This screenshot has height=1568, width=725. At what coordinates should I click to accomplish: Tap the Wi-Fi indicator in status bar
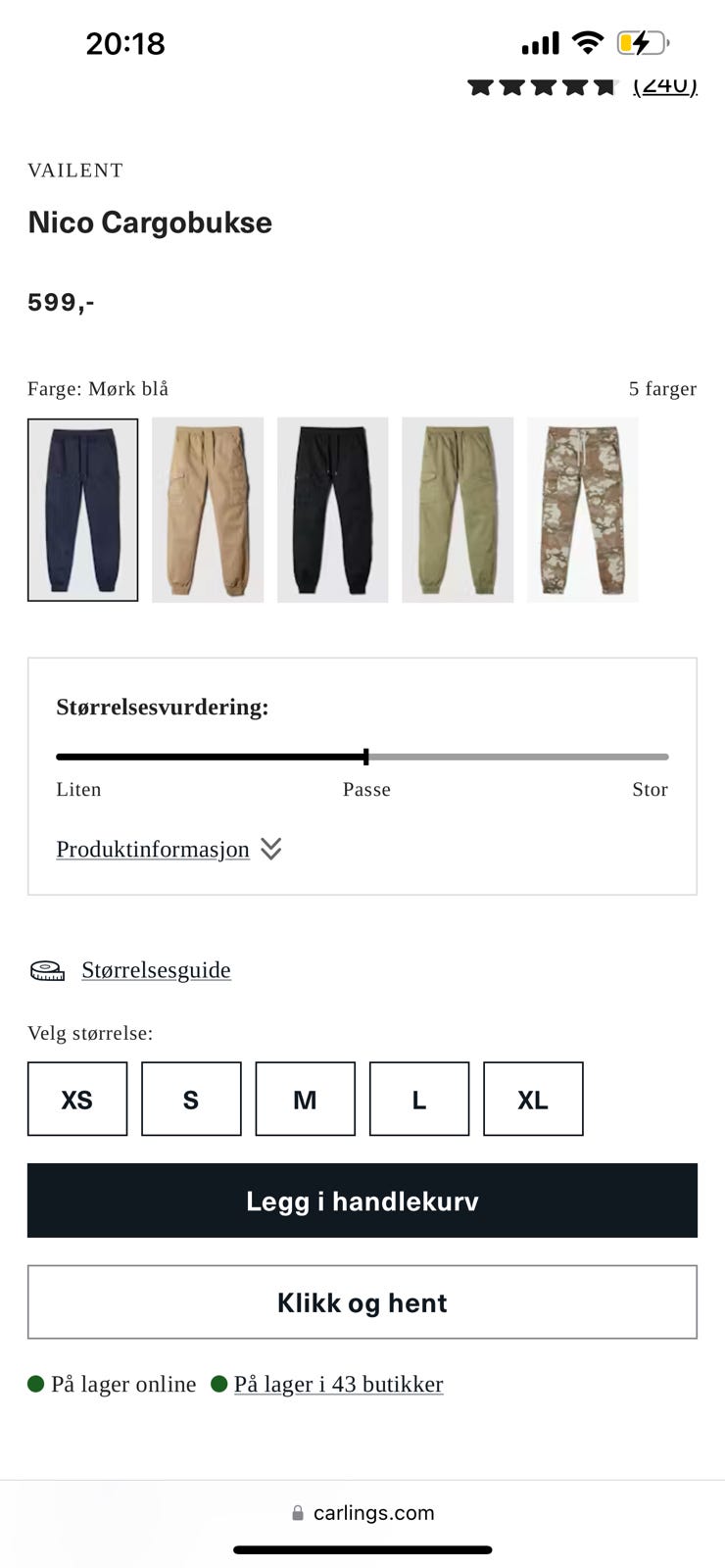coord(587,42)
